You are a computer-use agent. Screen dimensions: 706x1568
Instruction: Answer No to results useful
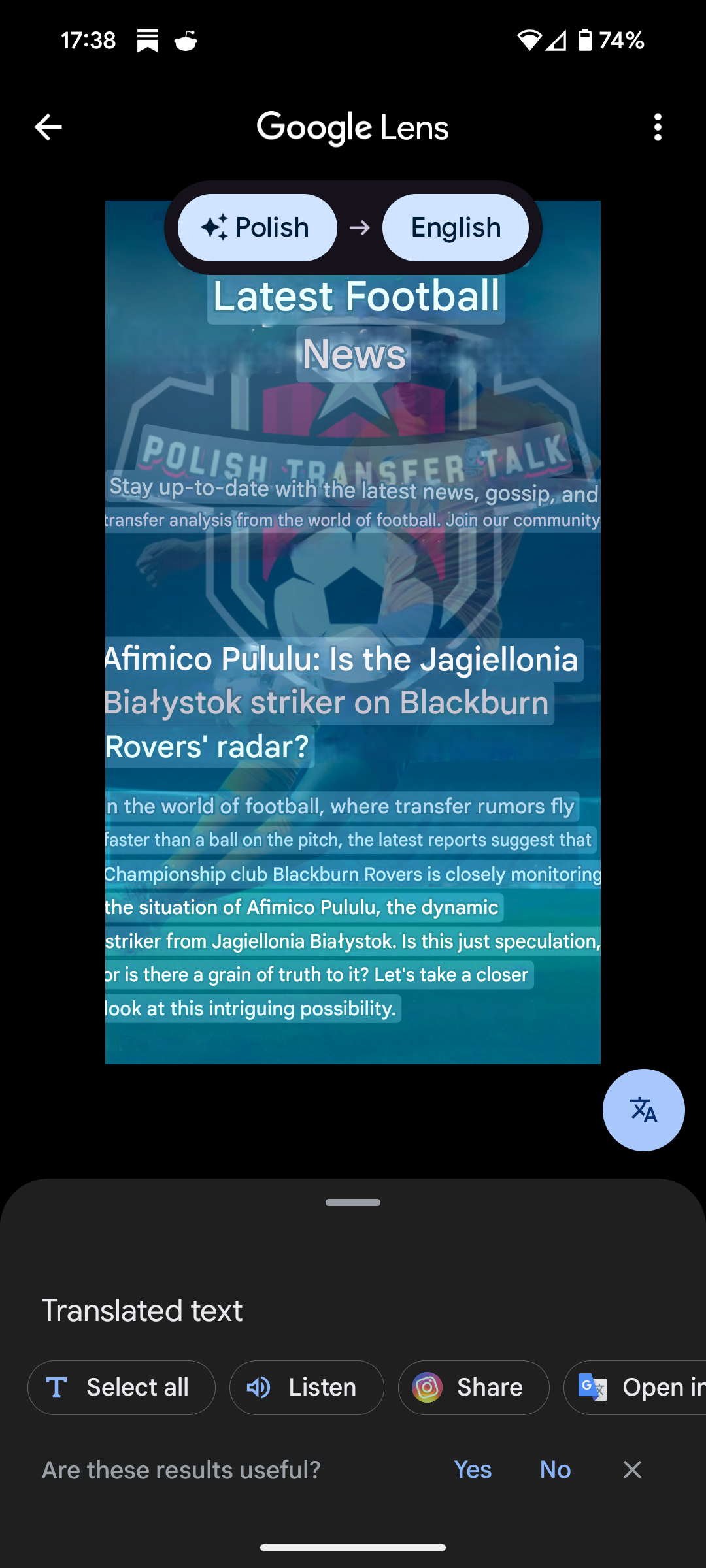coord(556,1469)
